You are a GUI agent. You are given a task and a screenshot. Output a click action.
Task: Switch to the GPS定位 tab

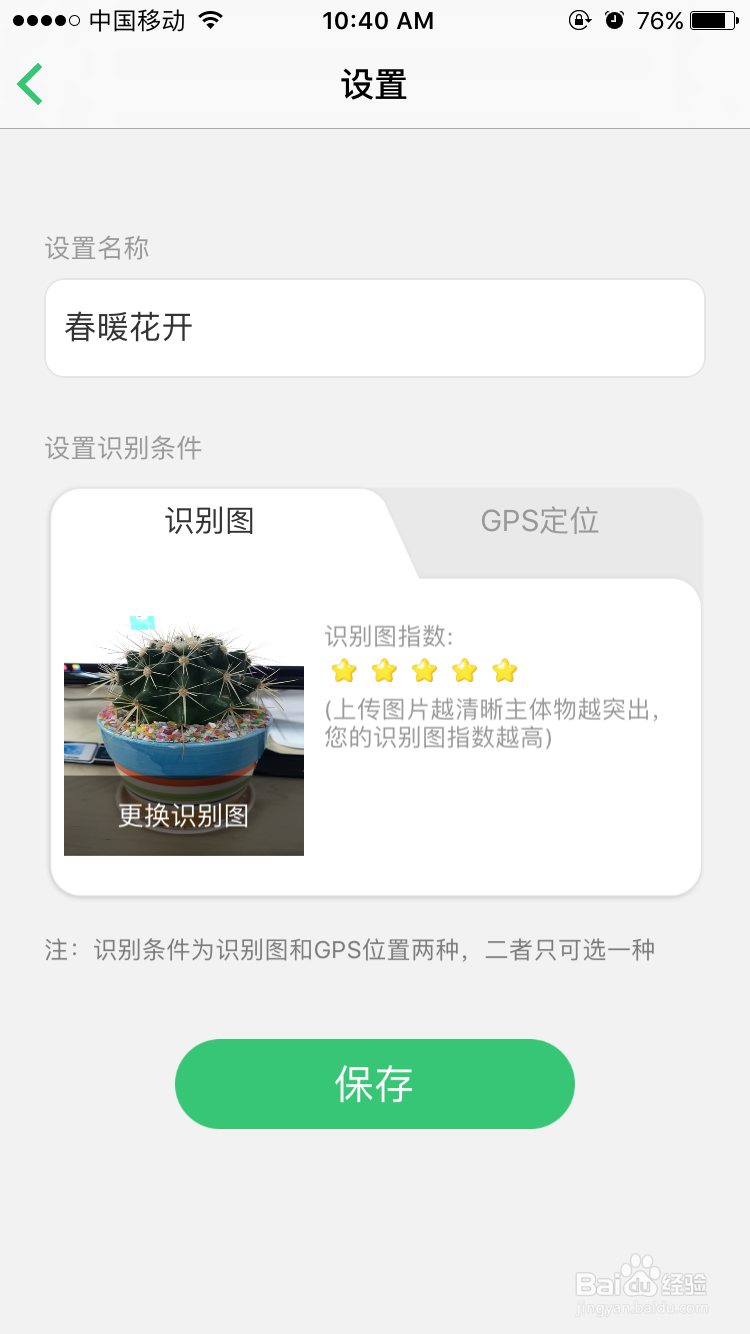pyautogui.click(x=539, y=521)
